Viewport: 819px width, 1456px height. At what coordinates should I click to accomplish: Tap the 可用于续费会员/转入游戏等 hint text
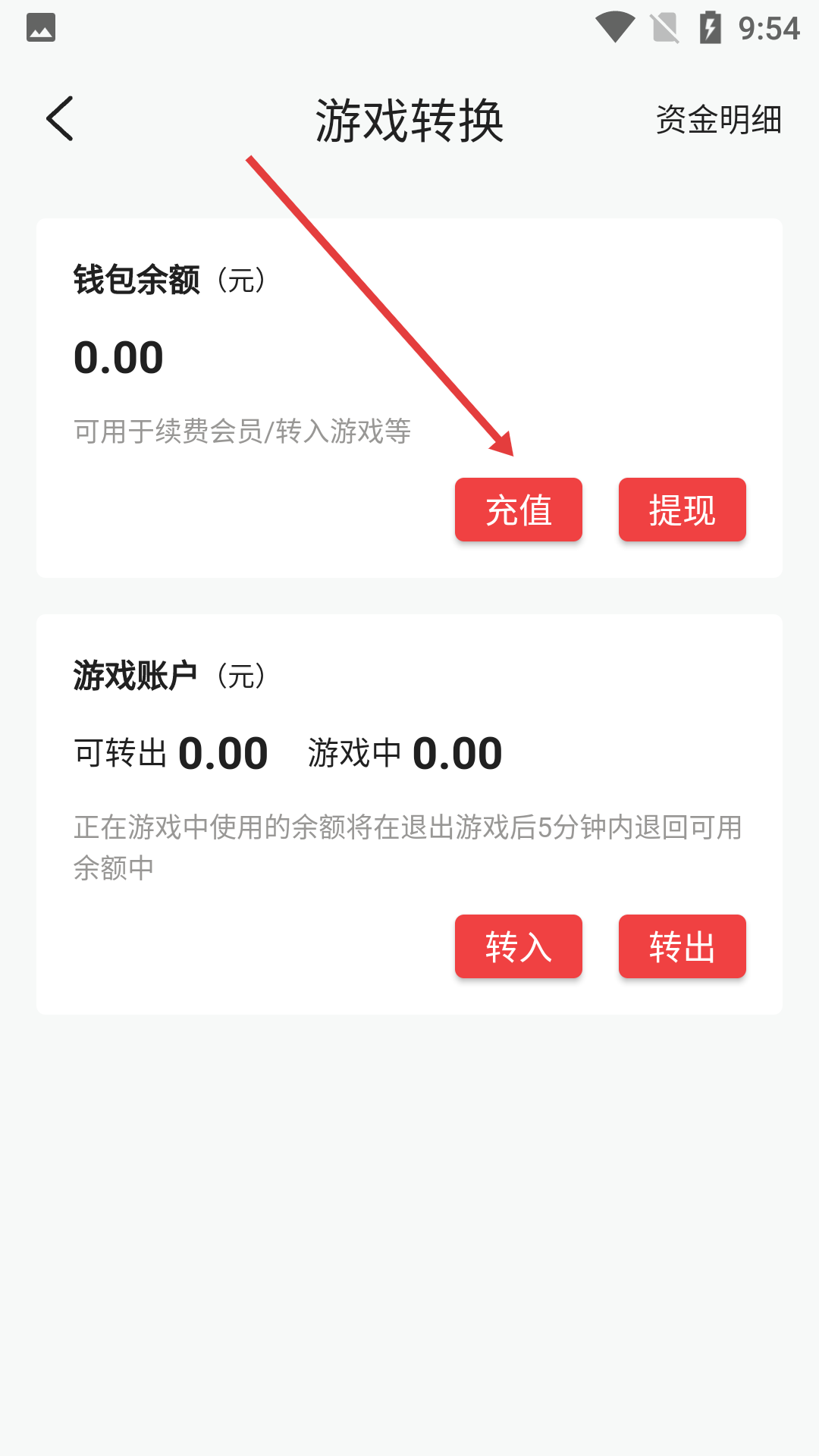tap(241, 431)
